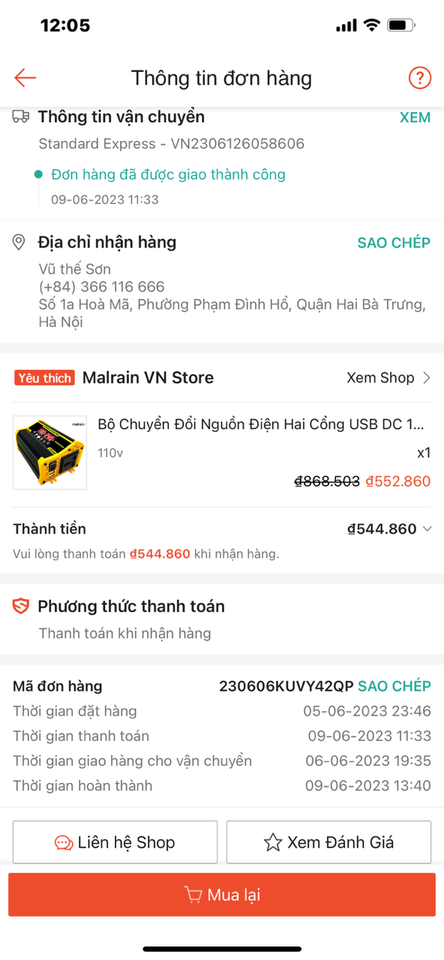Tap XEM to view shipping details

pos(415,118)
